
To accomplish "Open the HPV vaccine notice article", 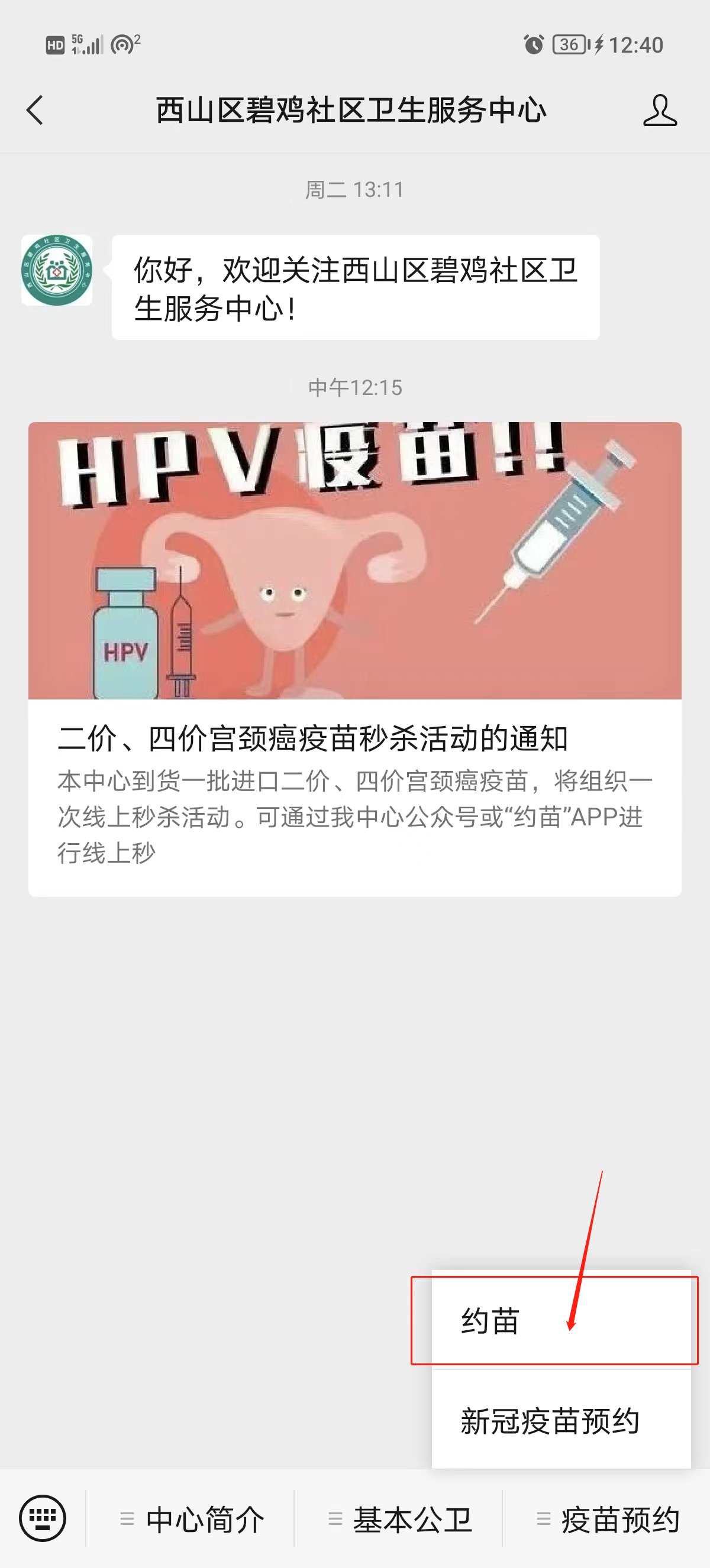I will 354,659.
